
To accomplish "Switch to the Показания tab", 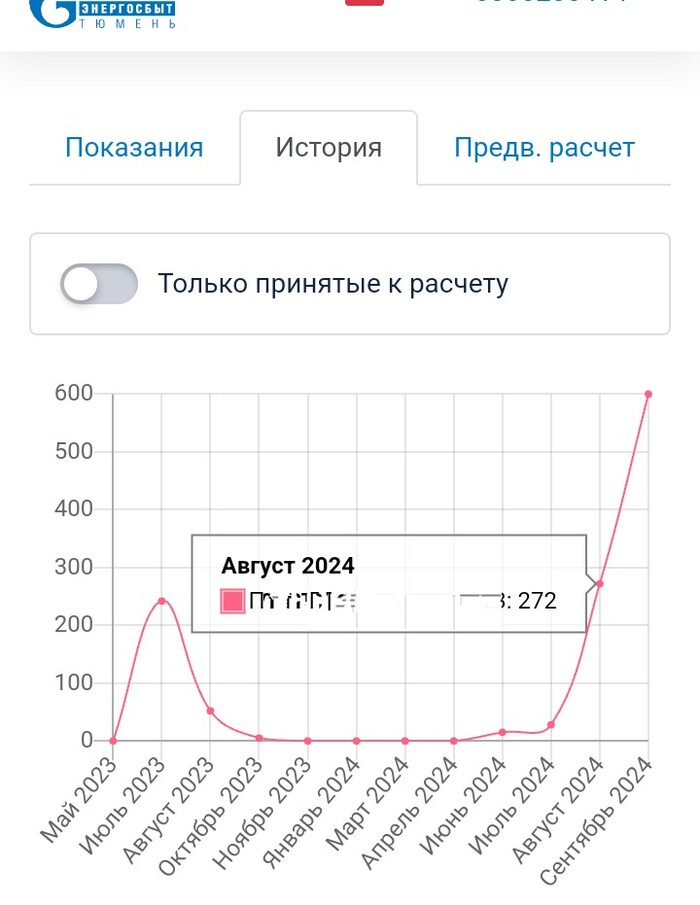I will (x=134, y=148).
